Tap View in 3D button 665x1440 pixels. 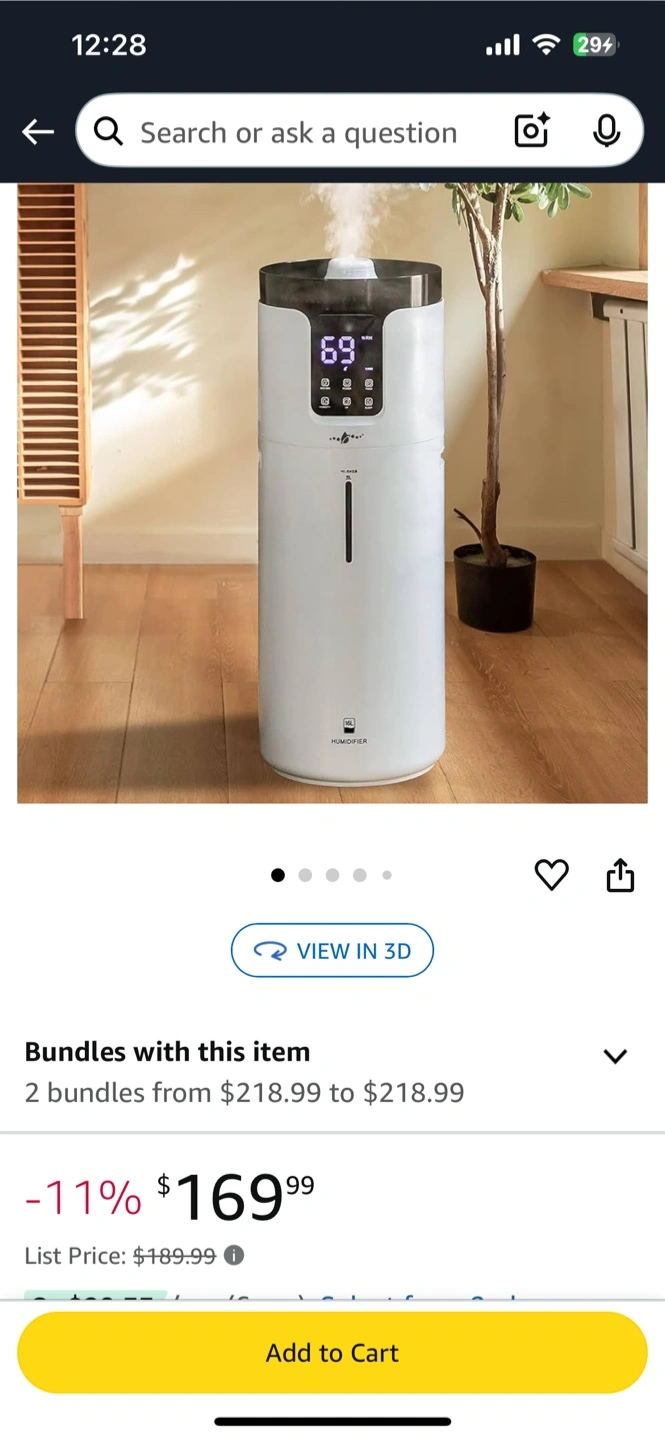(332, 951)
